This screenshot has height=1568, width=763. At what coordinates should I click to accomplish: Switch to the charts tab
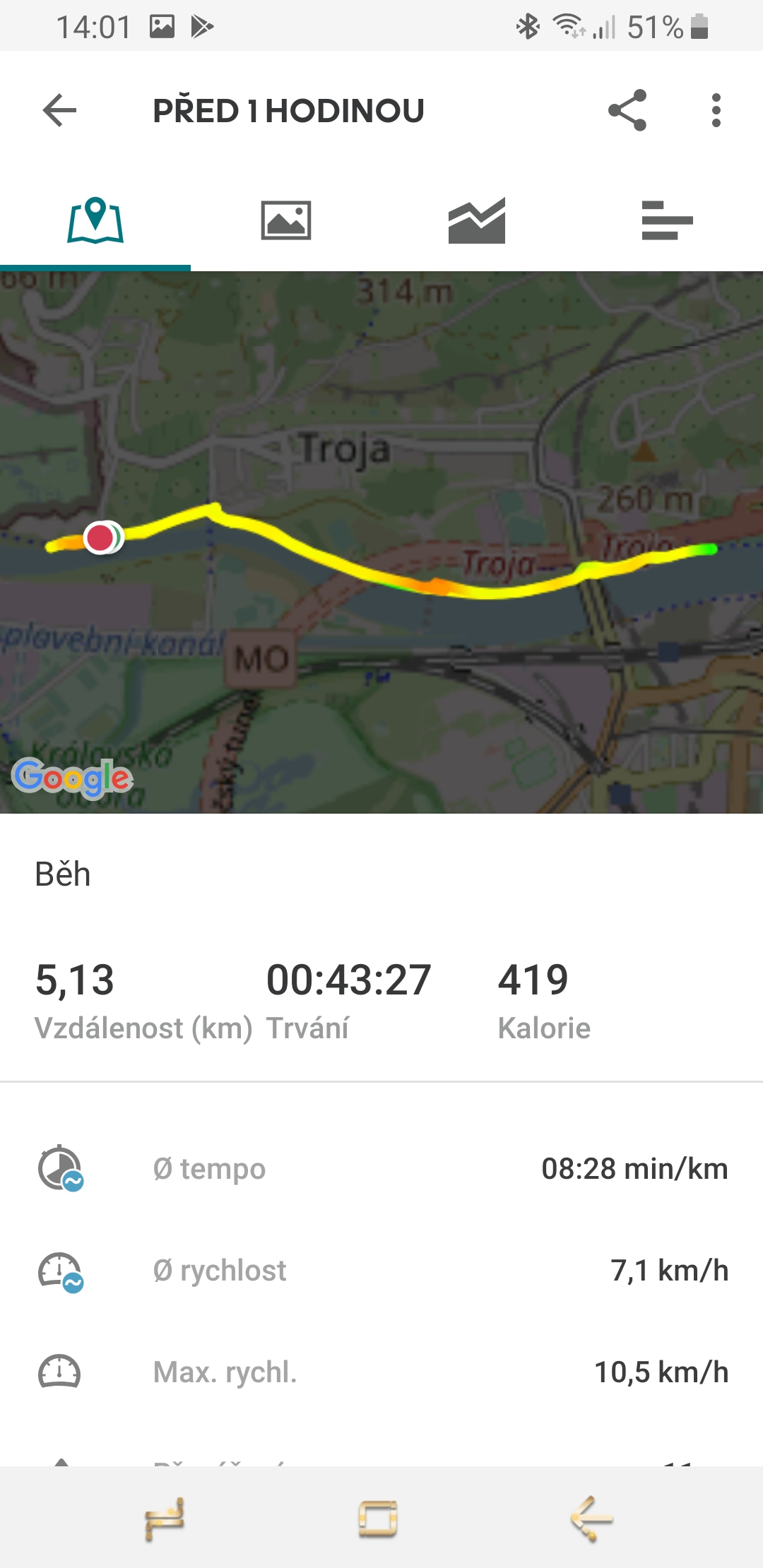[x=477, y=220]
